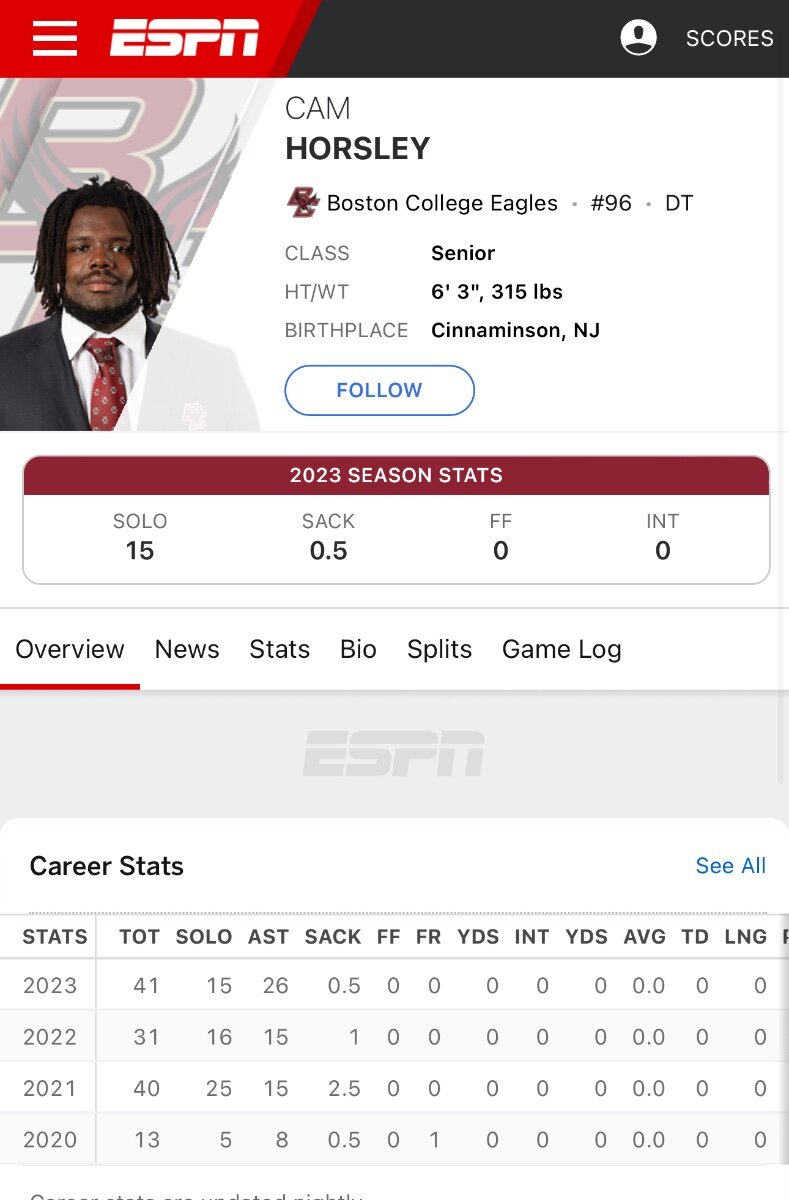Open the hamburger menu
Image resolution: width=789 pixels, height=1200 pixels.
tap(54, 38)
